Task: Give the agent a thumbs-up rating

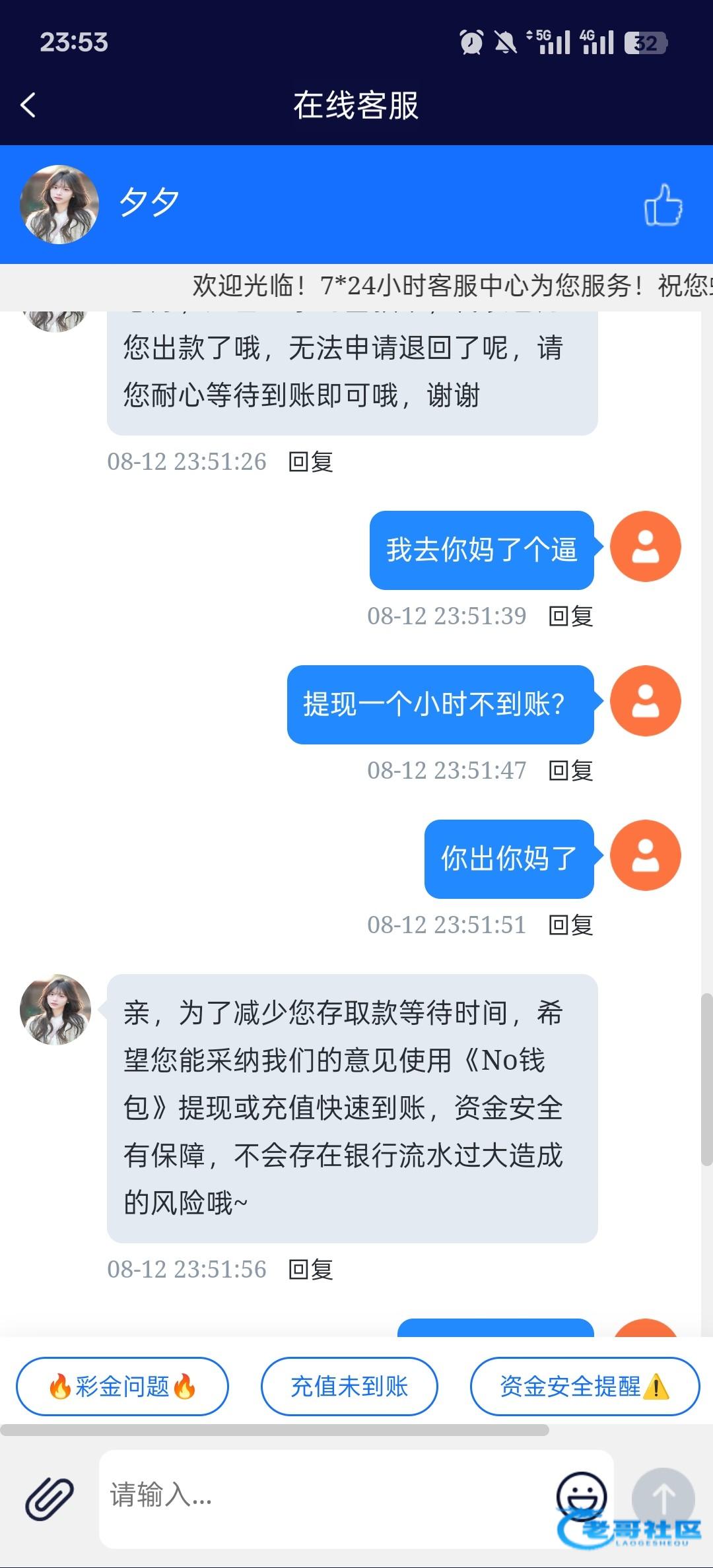Action: 663,205
